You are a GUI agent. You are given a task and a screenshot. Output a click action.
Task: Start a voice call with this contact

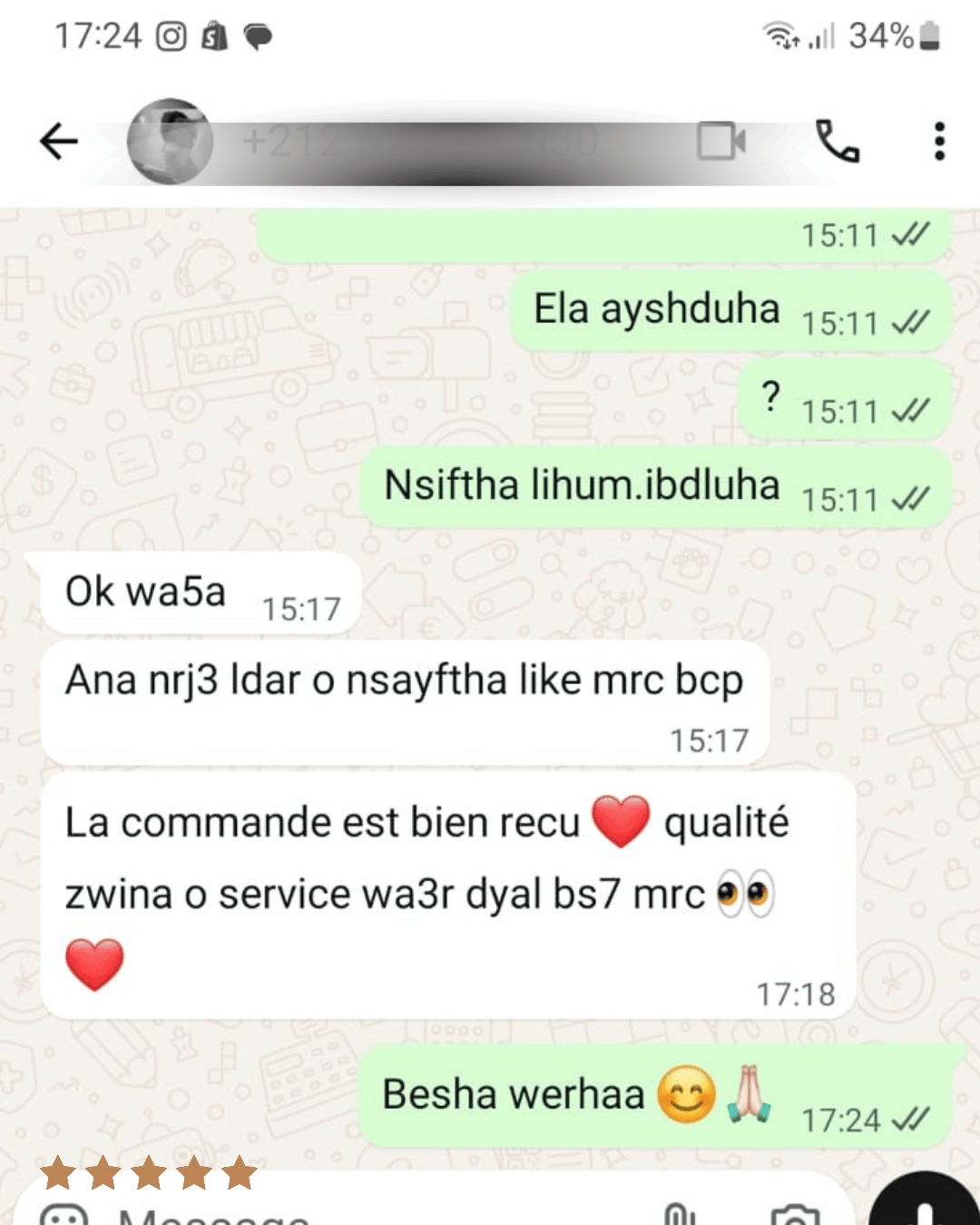click(837, 142)
